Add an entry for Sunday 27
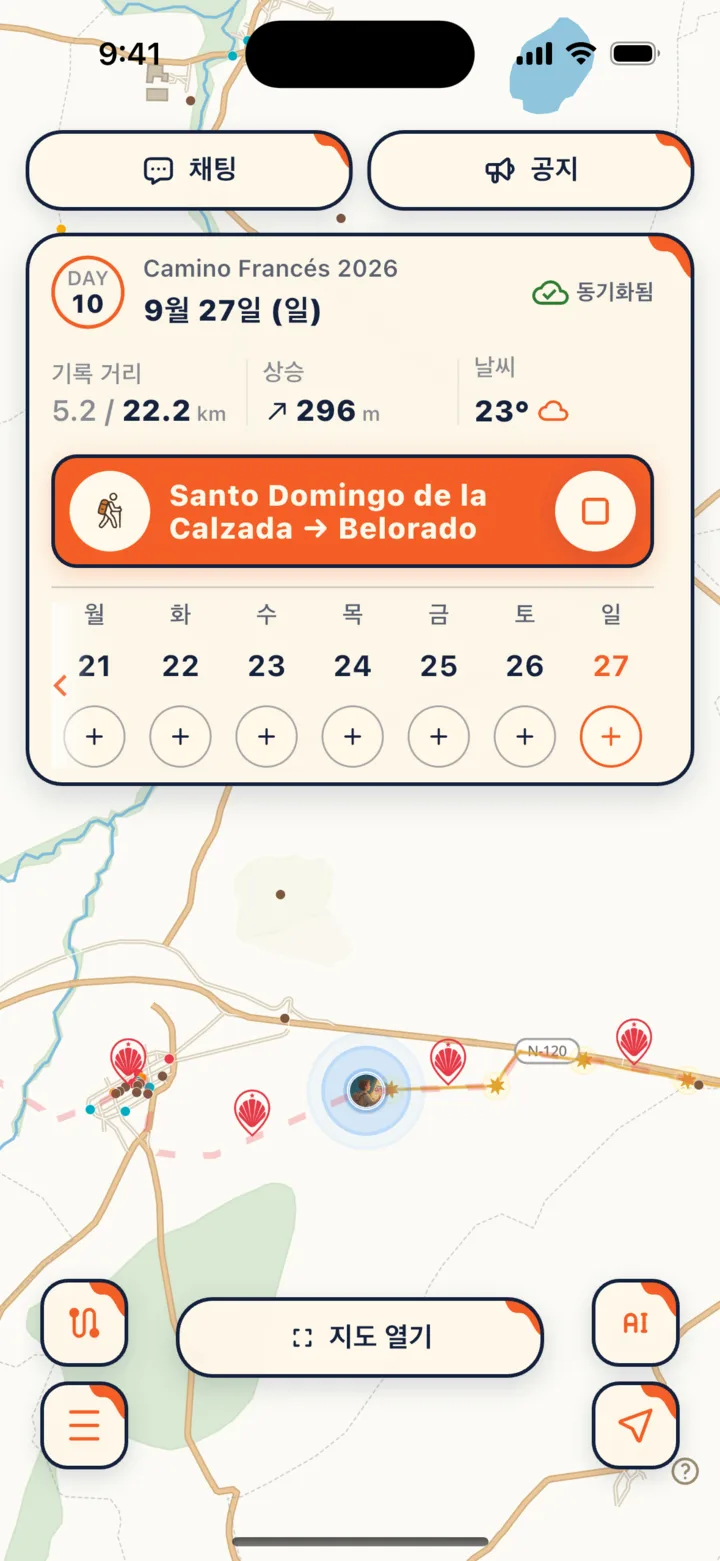 (x=610, y=737)
